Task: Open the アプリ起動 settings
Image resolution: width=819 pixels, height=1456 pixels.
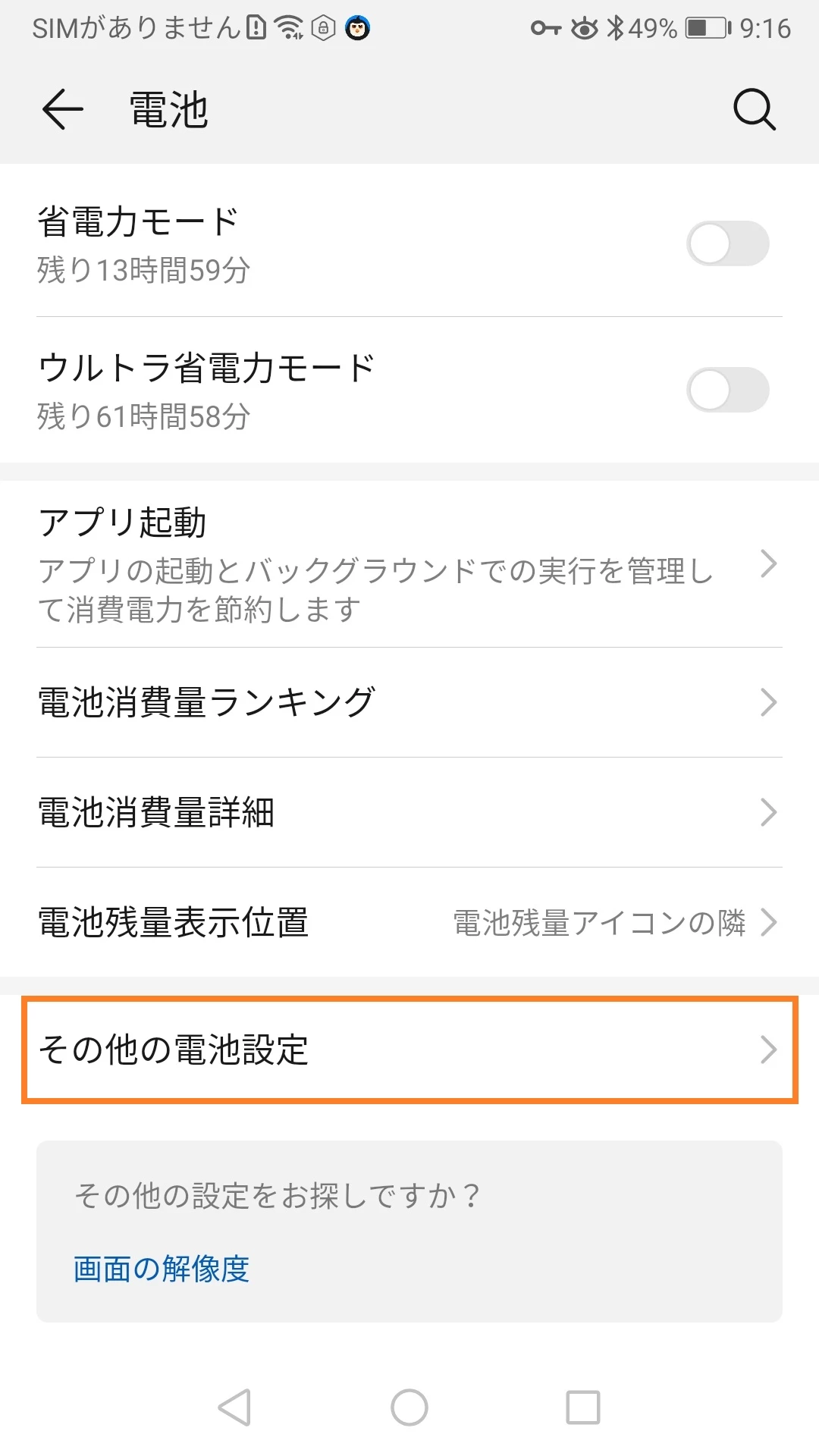Action: pos(409,564)
